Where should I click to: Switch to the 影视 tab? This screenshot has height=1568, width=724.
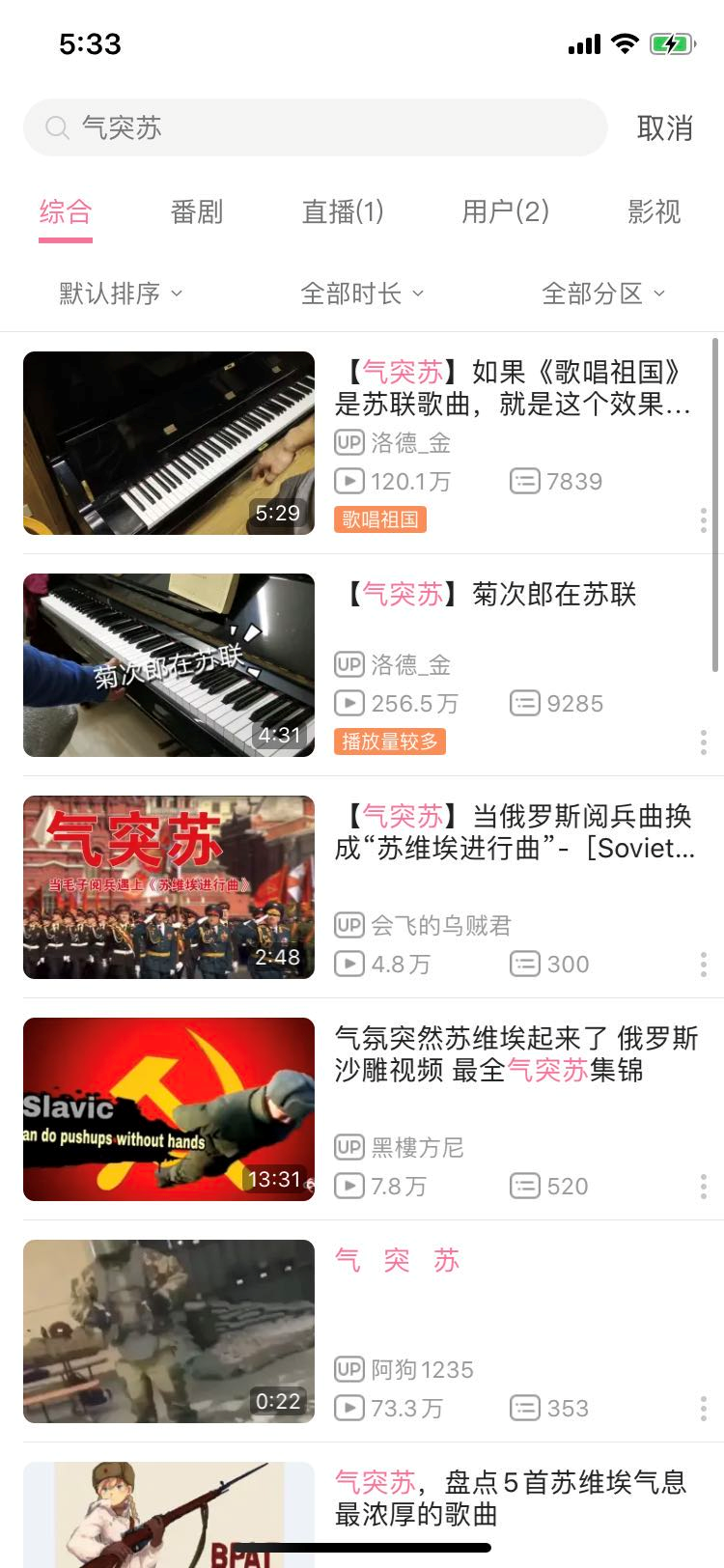coord(654,211)
